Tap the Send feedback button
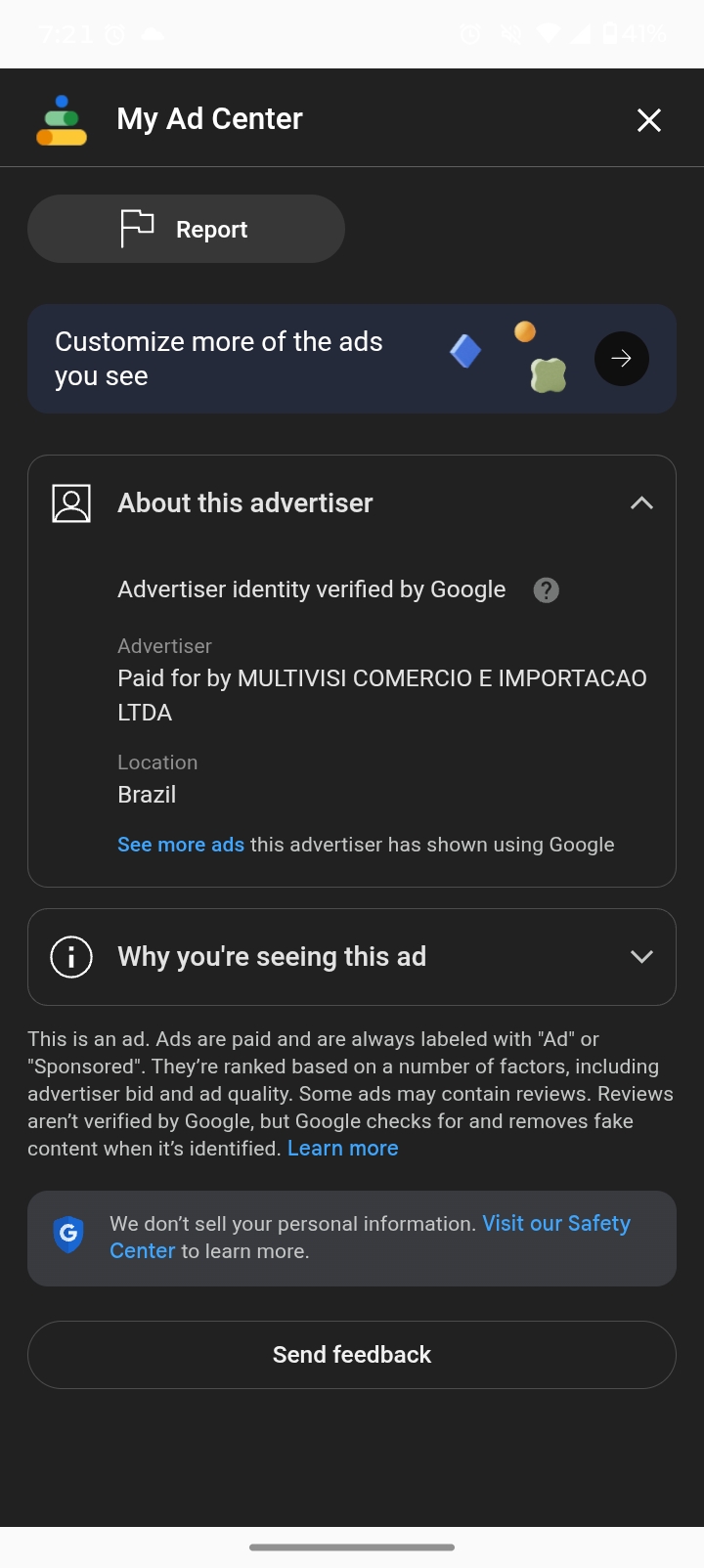This screenshot has width=704, height=1568. tap(352, 1355)
